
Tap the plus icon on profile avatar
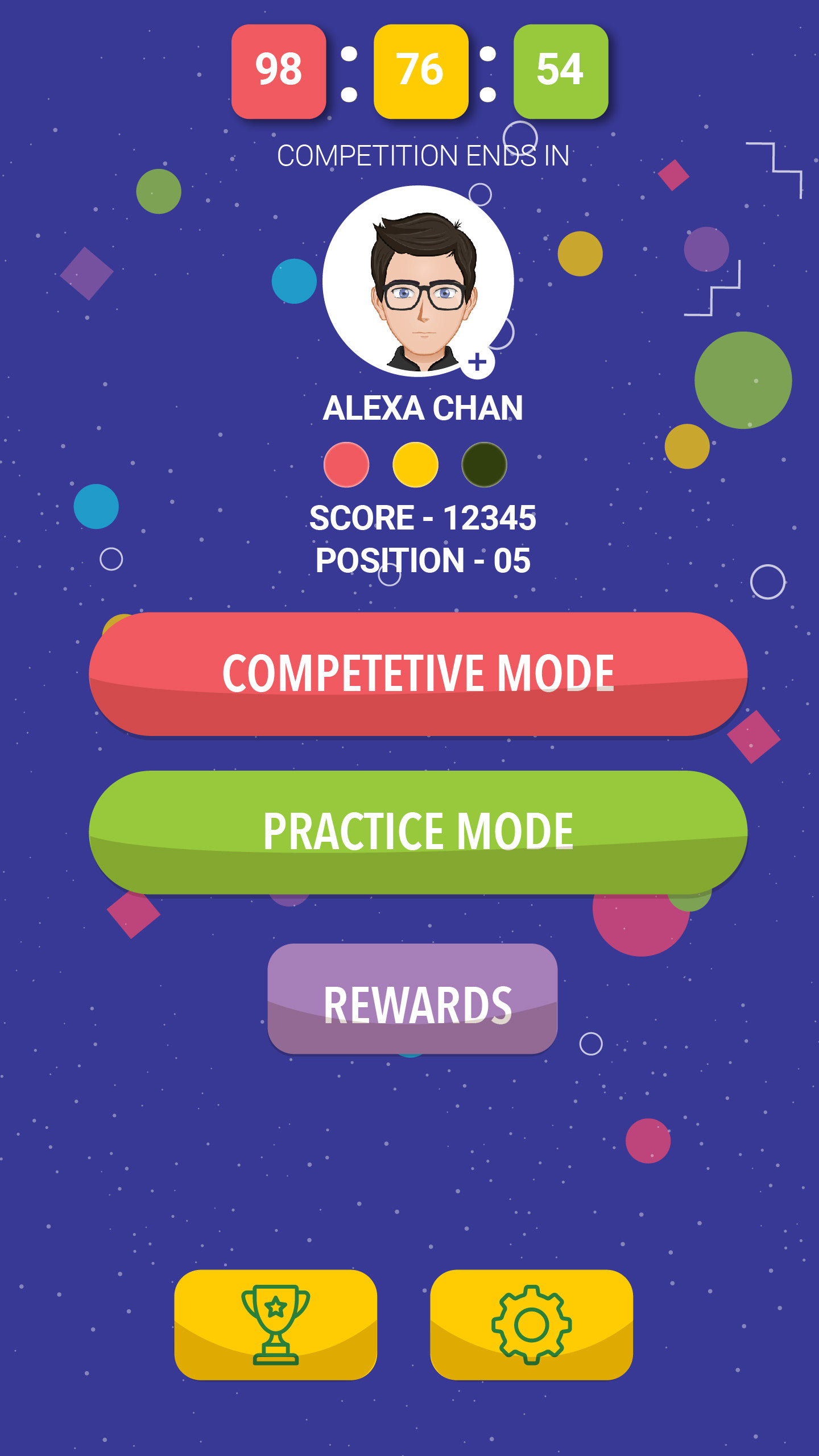coord(477,362)
